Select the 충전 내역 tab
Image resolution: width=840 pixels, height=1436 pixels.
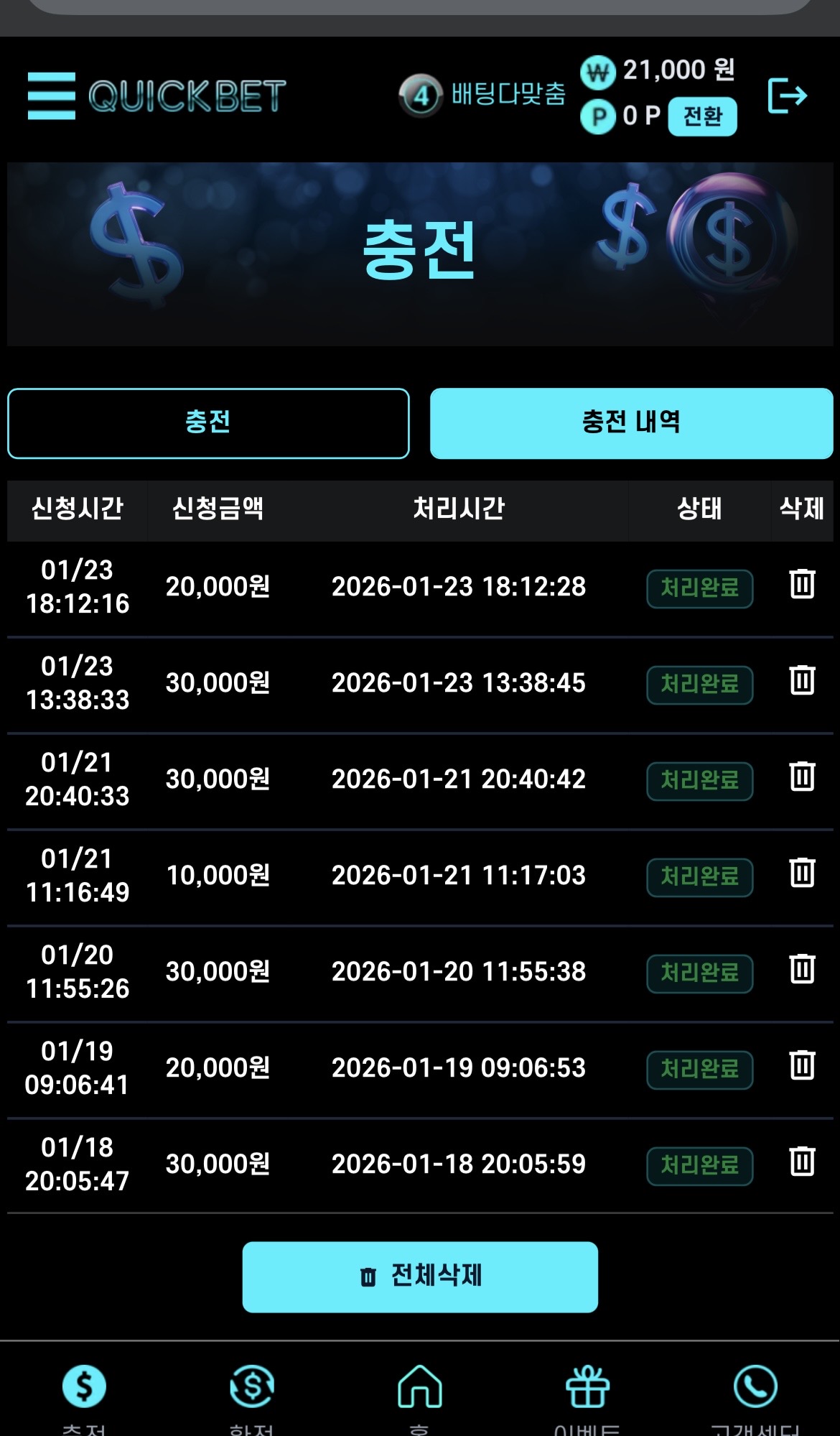click(631, 423)
